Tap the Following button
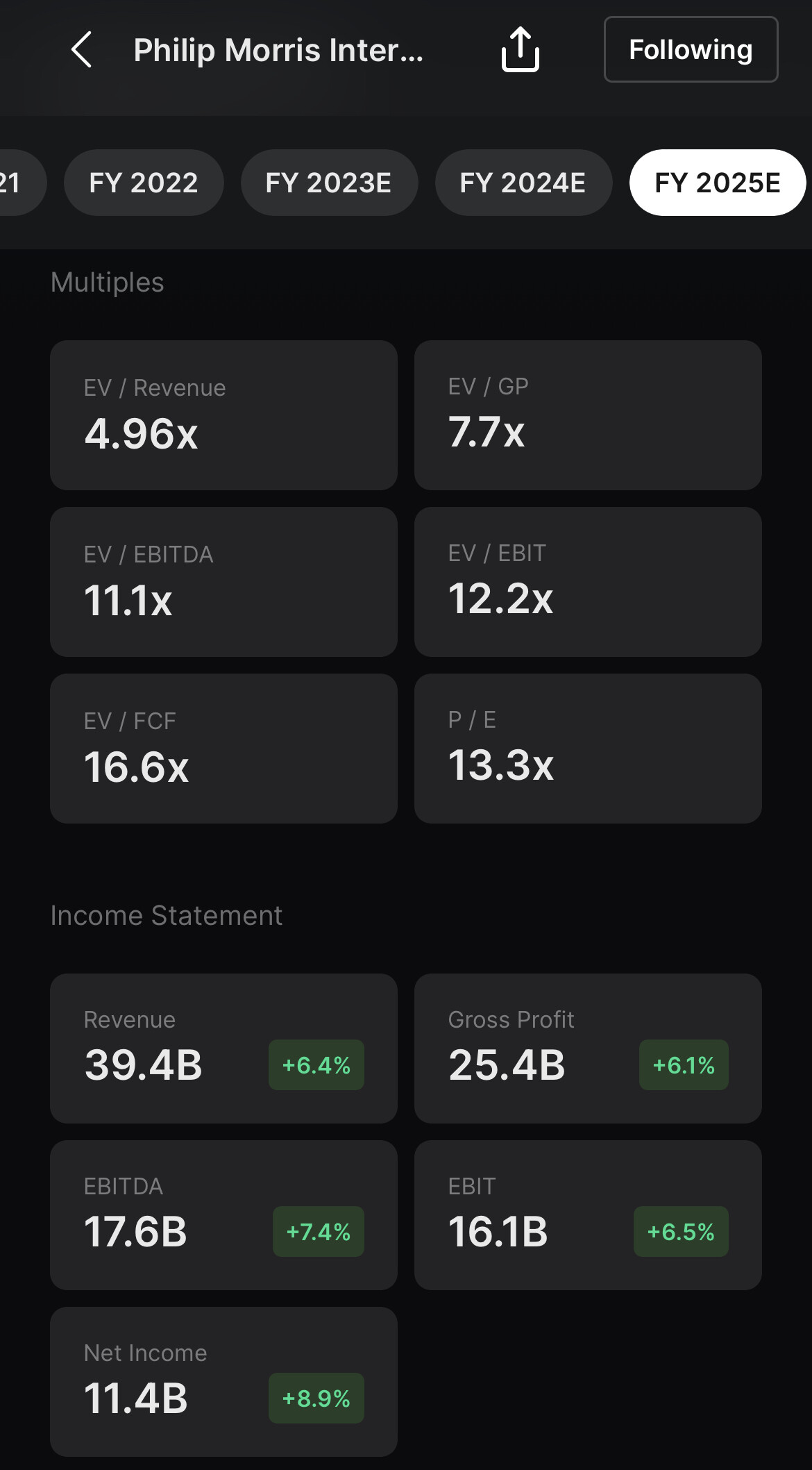Viewport: 812px width, 1470px height. pyautogui.click(x=691, y=49)
